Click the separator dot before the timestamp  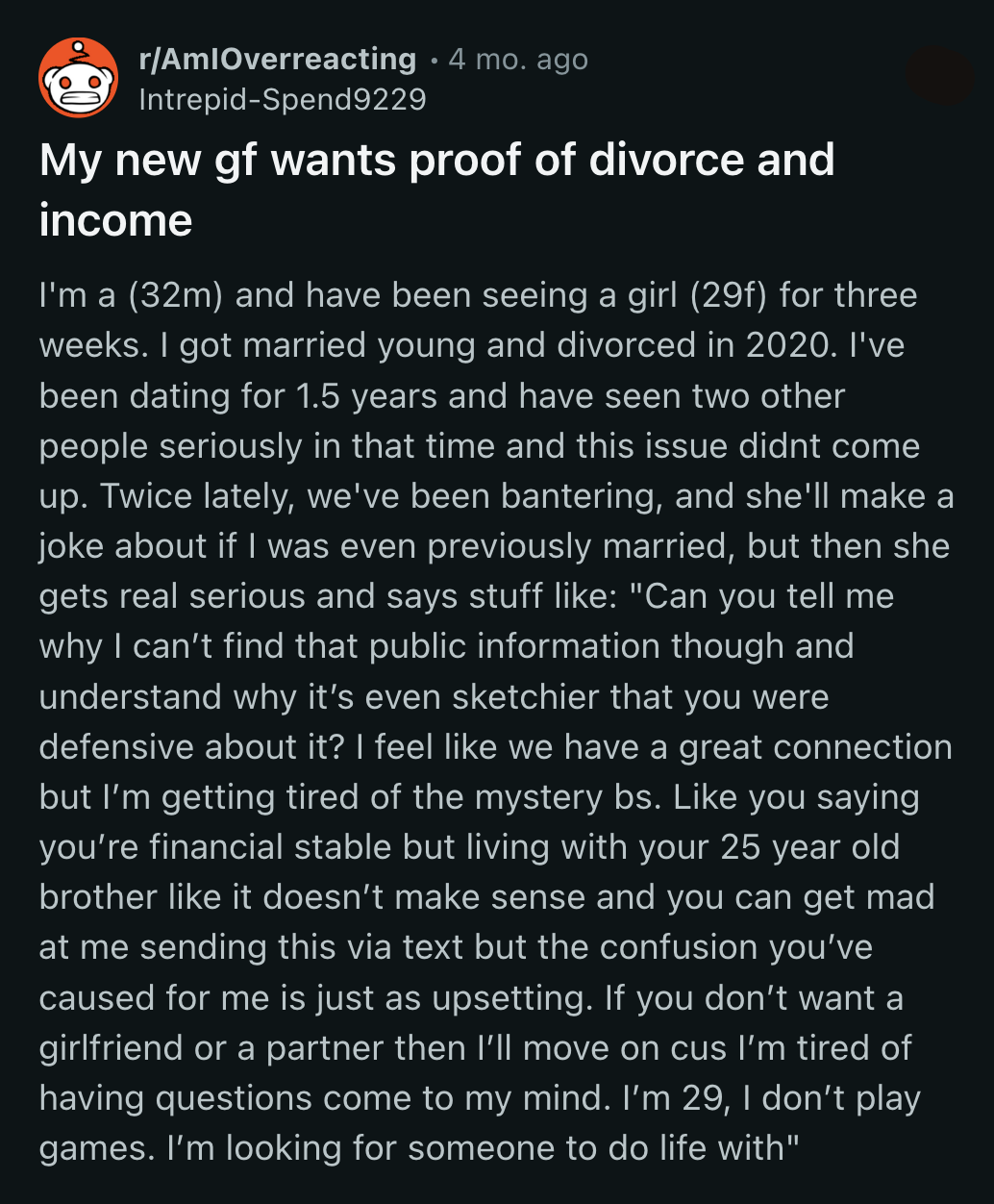(433, 60)
